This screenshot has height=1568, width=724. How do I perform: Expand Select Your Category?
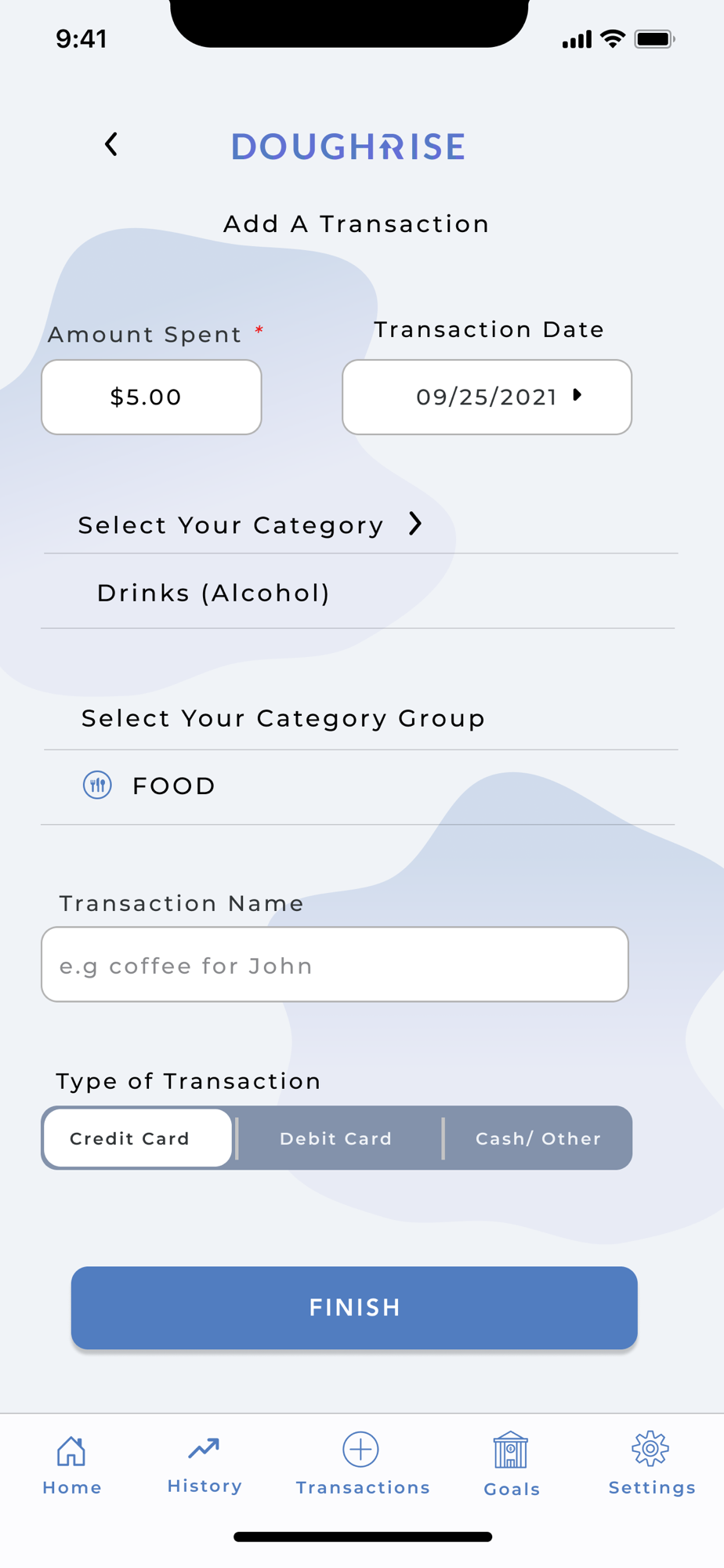(x=251, y=524)
